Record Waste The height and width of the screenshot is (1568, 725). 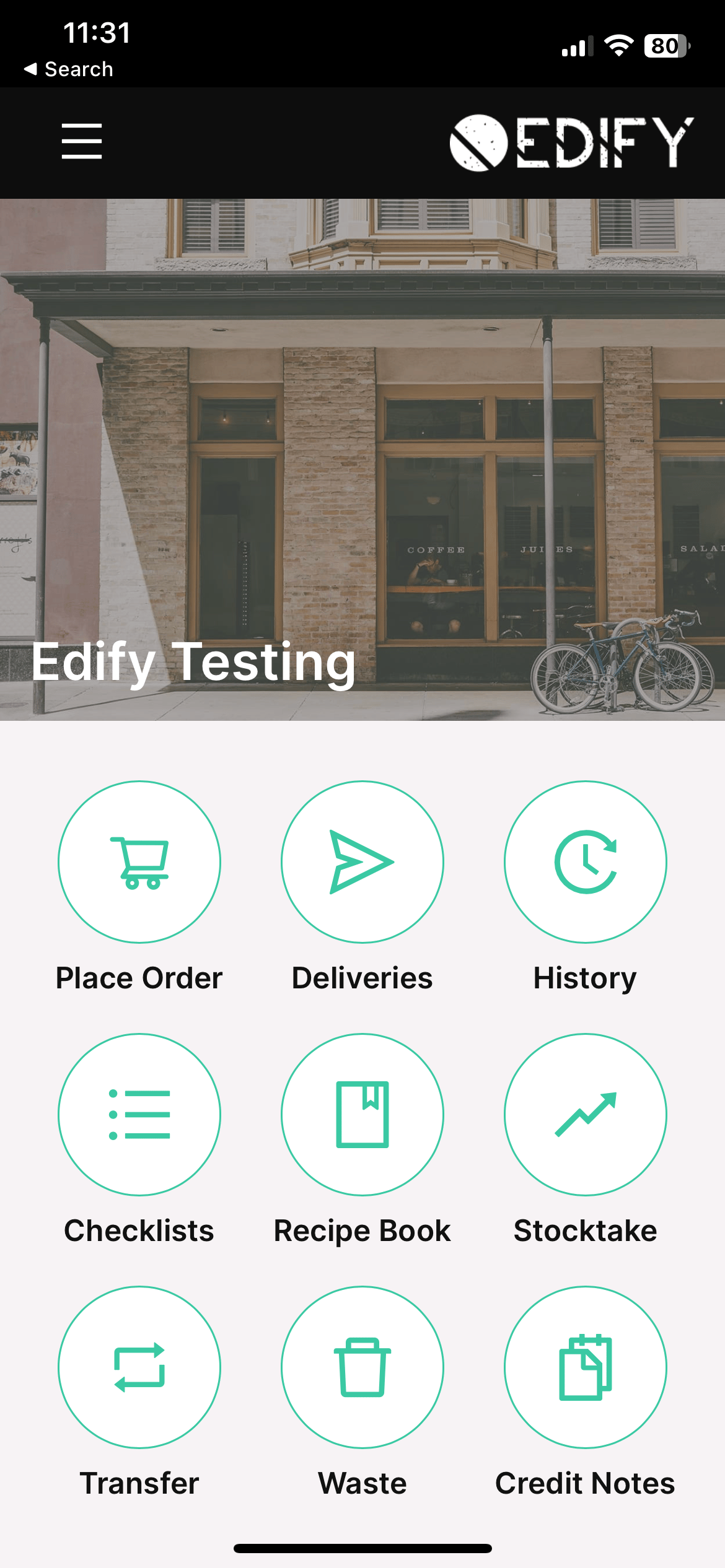(x=362, y=1367)
